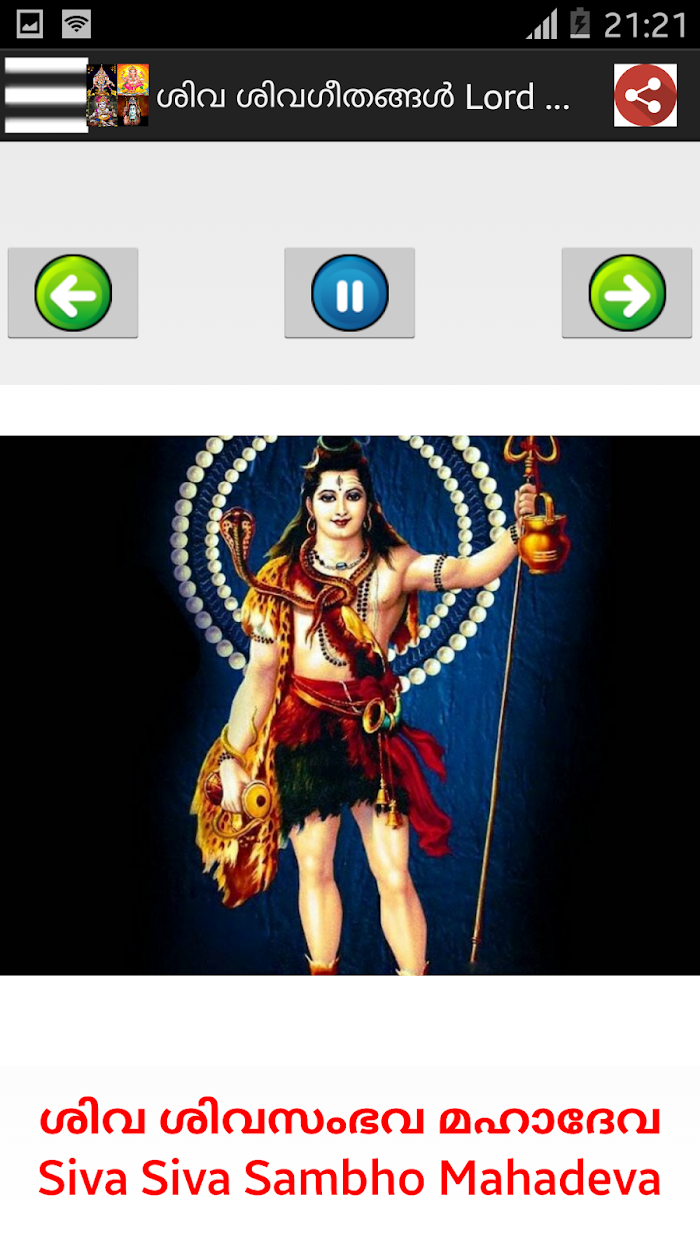
Task: Pause the playing devotional song
Action: pyautogui.click(x=349, y=293)
